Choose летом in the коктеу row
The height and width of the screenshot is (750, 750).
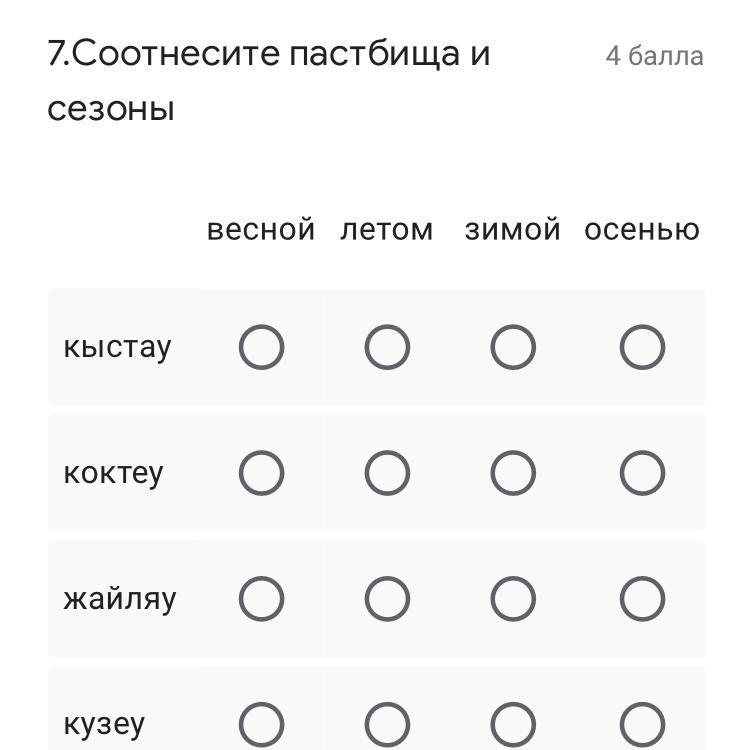coord(387,473)
